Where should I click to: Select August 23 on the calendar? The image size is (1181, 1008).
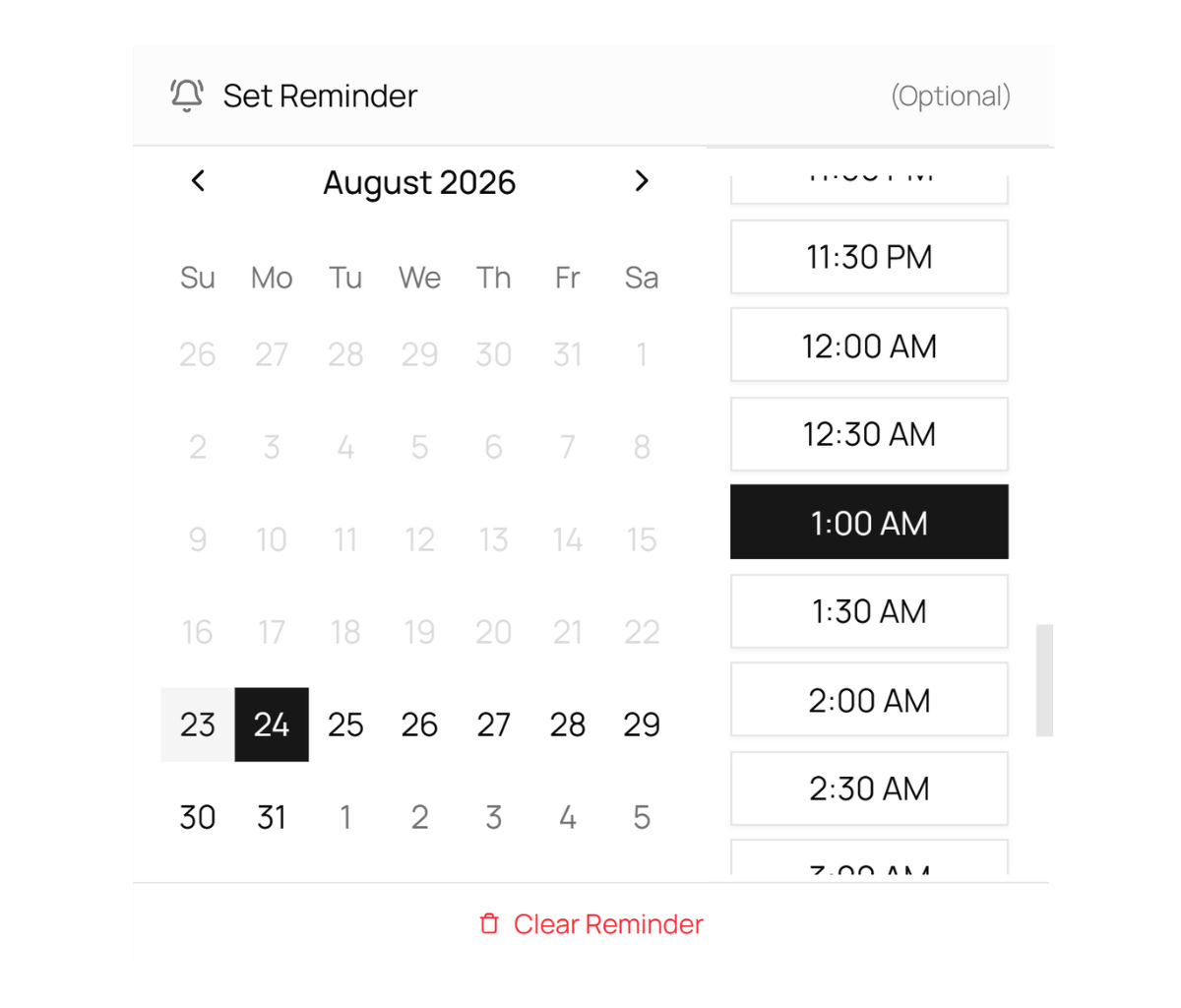coord(198,724)
